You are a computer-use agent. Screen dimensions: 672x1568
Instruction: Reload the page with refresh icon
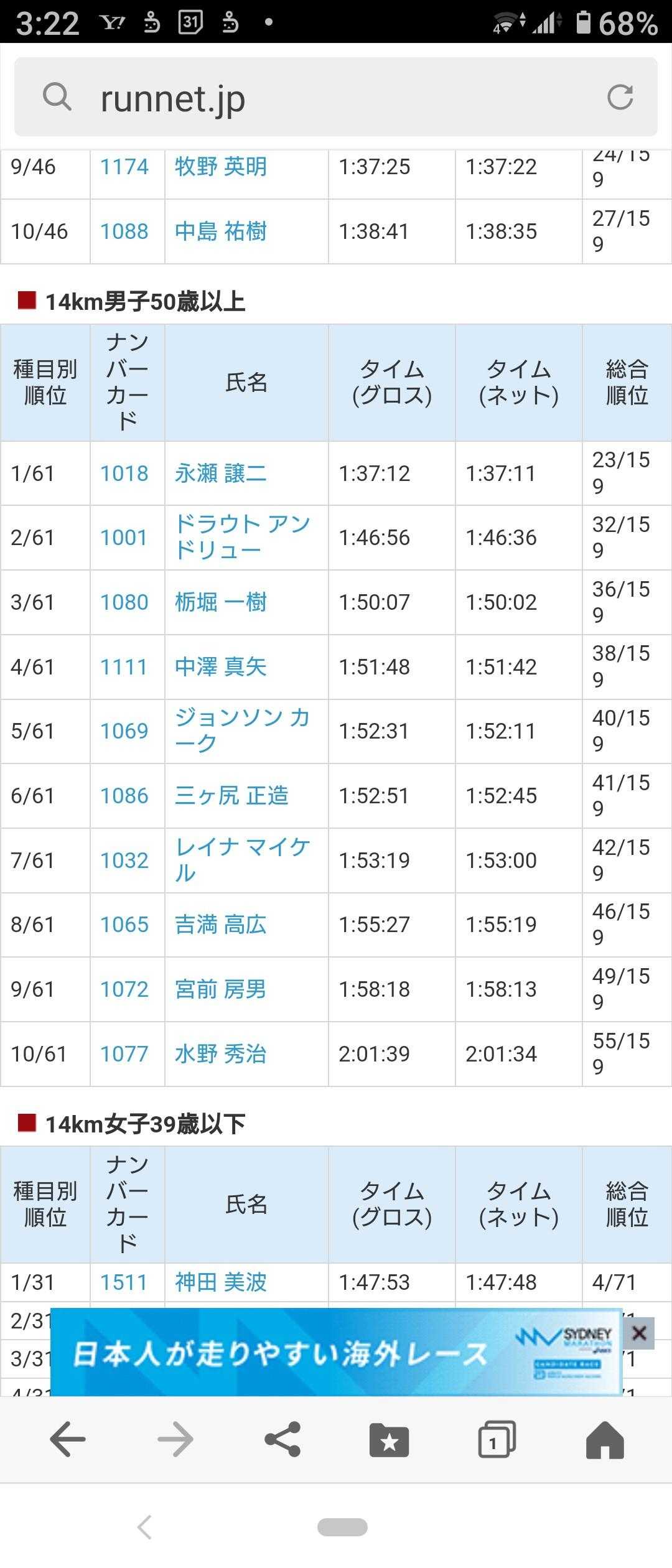click(620, 97)
